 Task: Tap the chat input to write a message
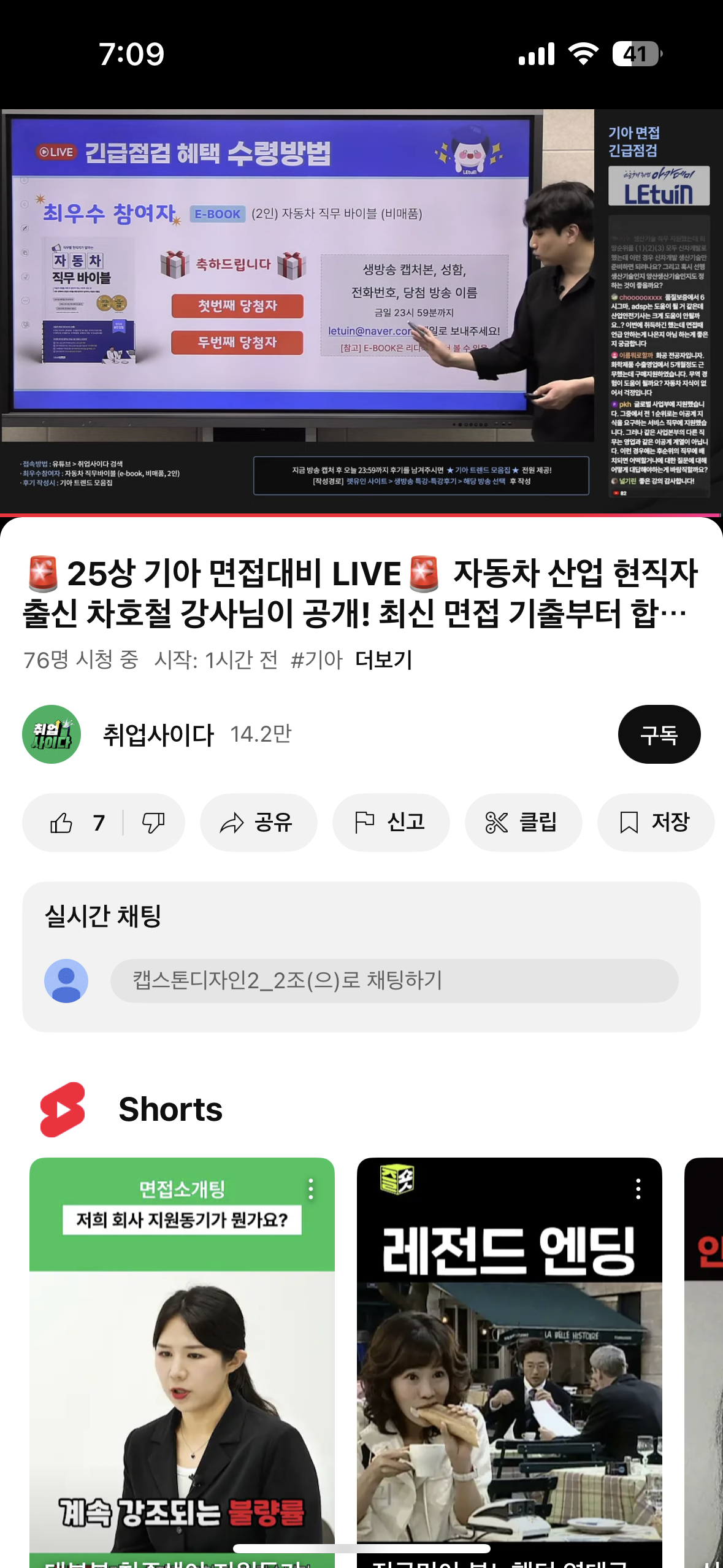pos(394,980)
